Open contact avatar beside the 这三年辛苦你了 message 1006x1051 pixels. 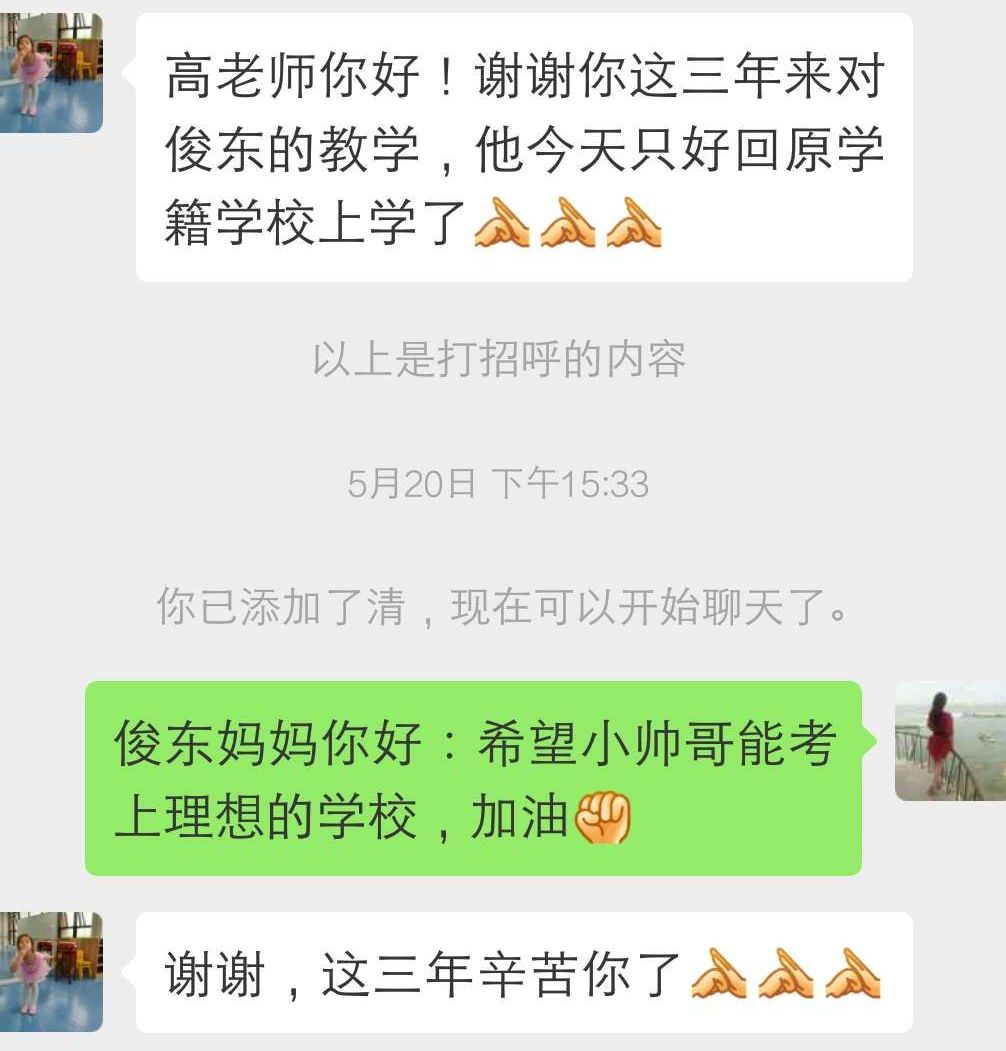(50, 971)
